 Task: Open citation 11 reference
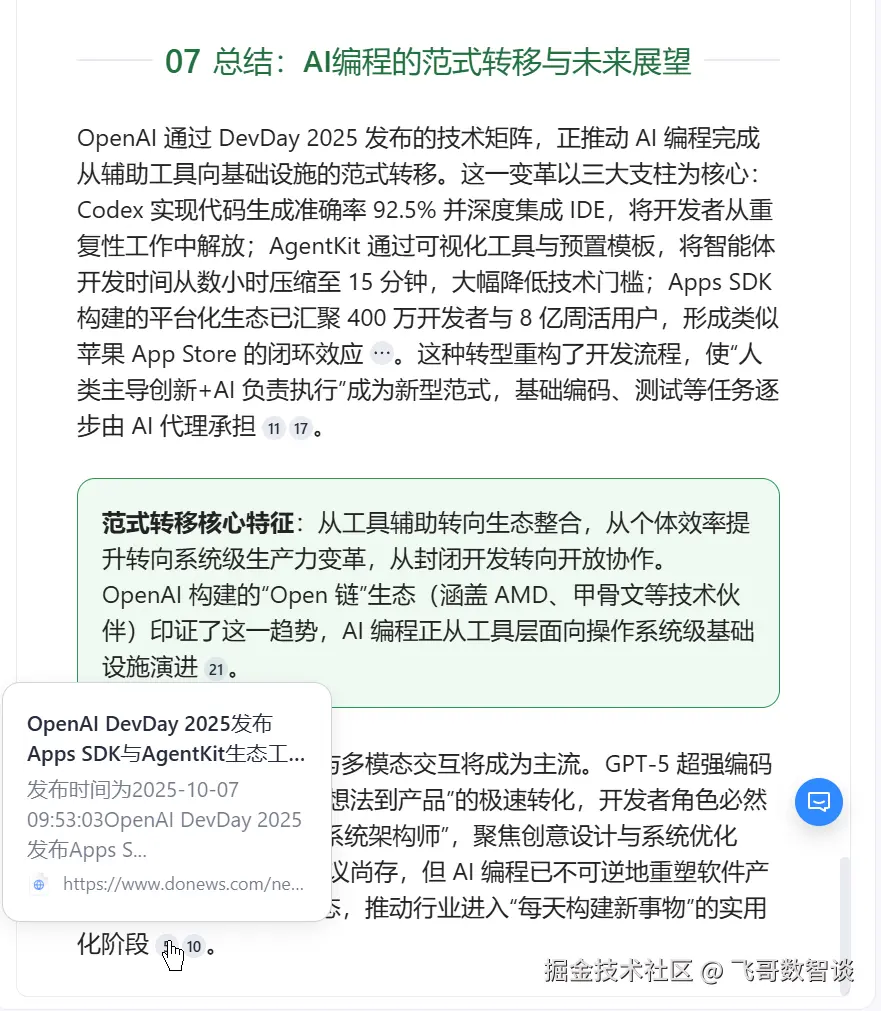pyautogui.click(x=273, y=428)
